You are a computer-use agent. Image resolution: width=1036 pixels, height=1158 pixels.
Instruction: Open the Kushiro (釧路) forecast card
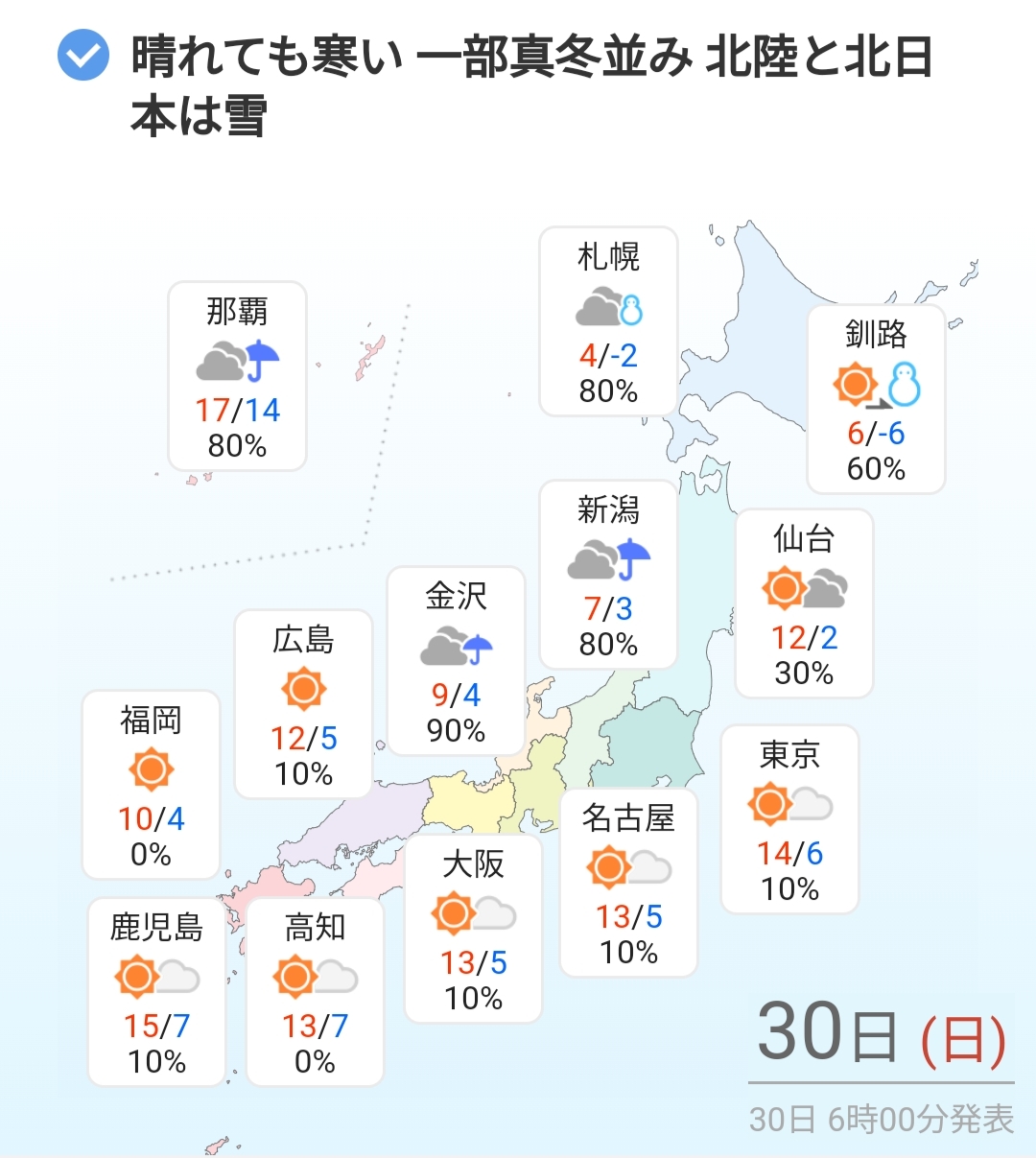pos(875,399)
